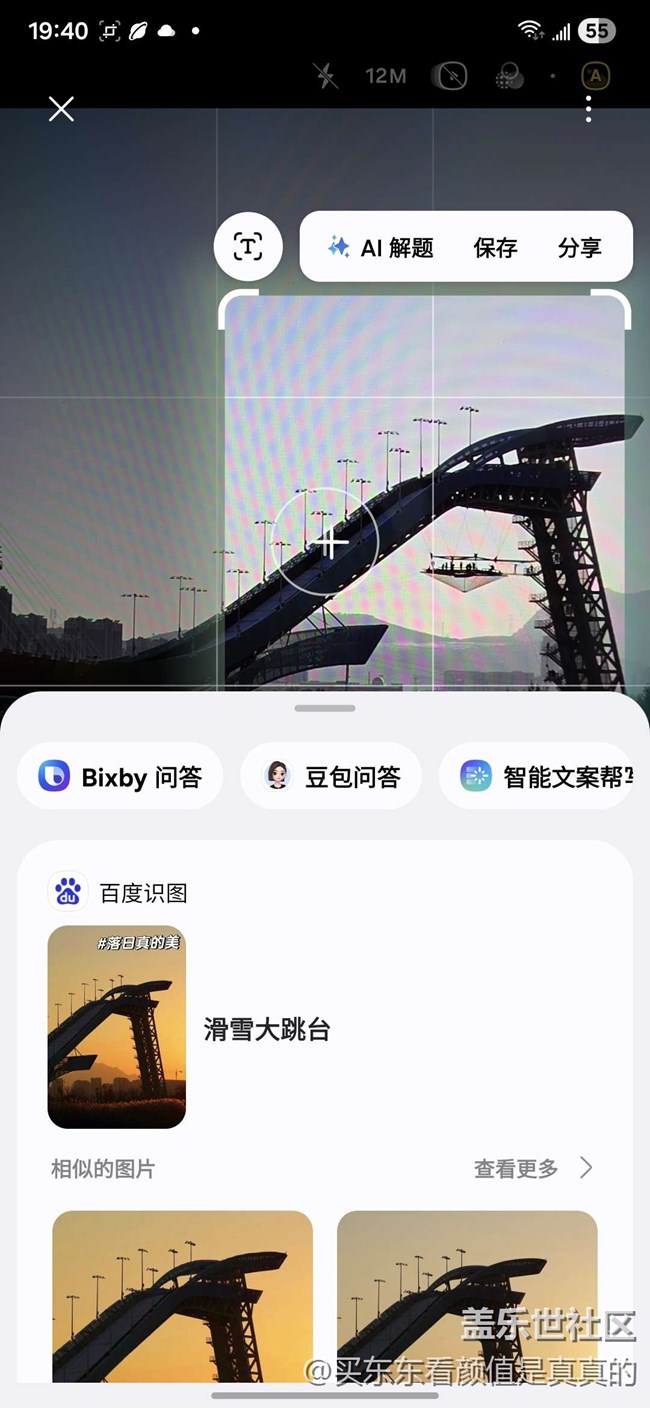Share the selected area via 分享

pyautogui.click(x=580, y=247)
